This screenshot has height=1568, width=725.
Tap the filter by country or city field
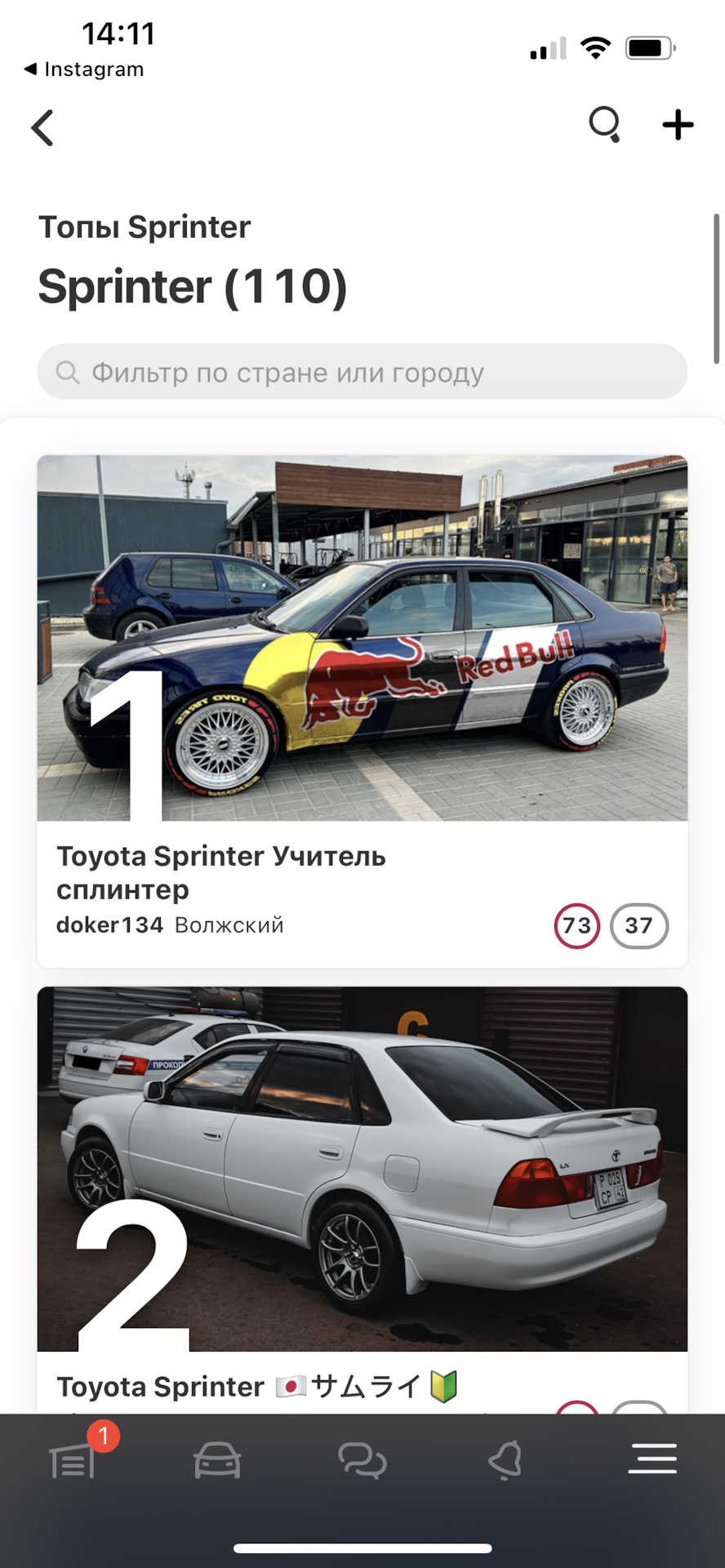362,372
